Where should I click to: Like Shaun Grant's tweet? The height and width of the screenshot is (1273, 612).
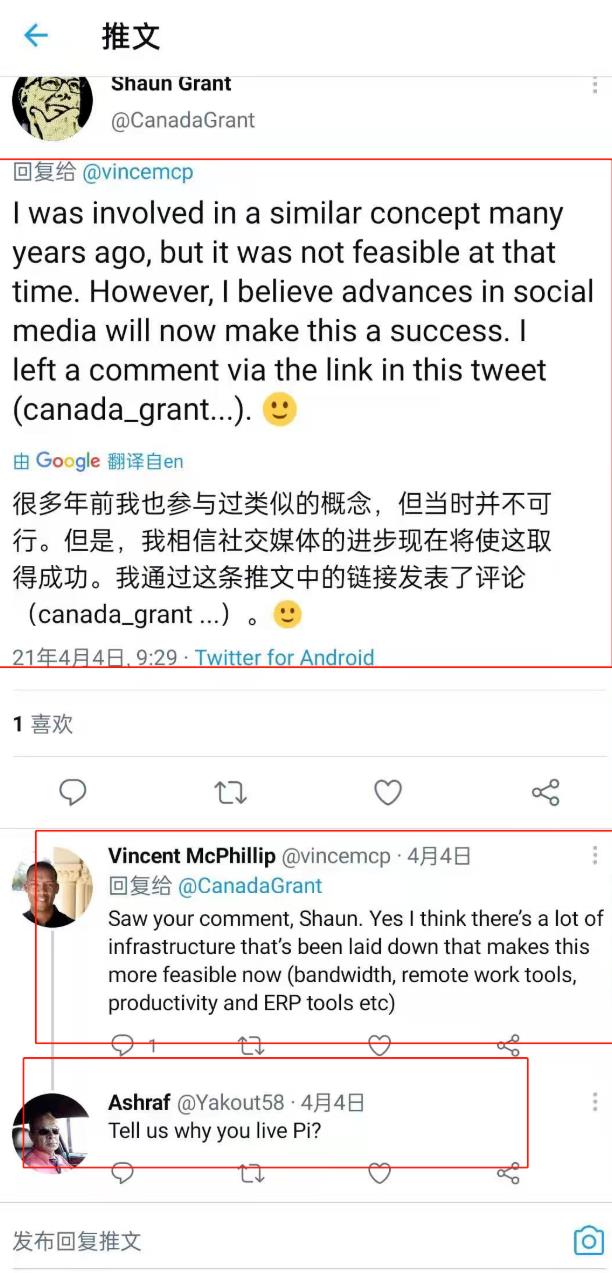point(388,794)
